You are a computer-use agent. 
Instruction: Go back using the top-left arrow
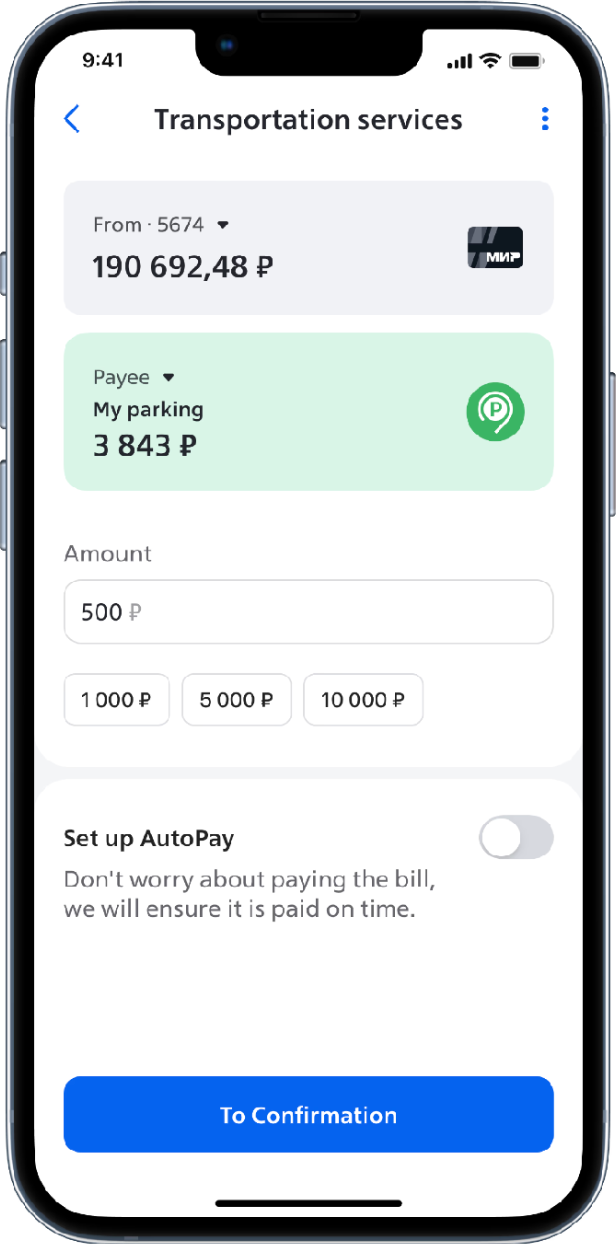pos(72,119)
